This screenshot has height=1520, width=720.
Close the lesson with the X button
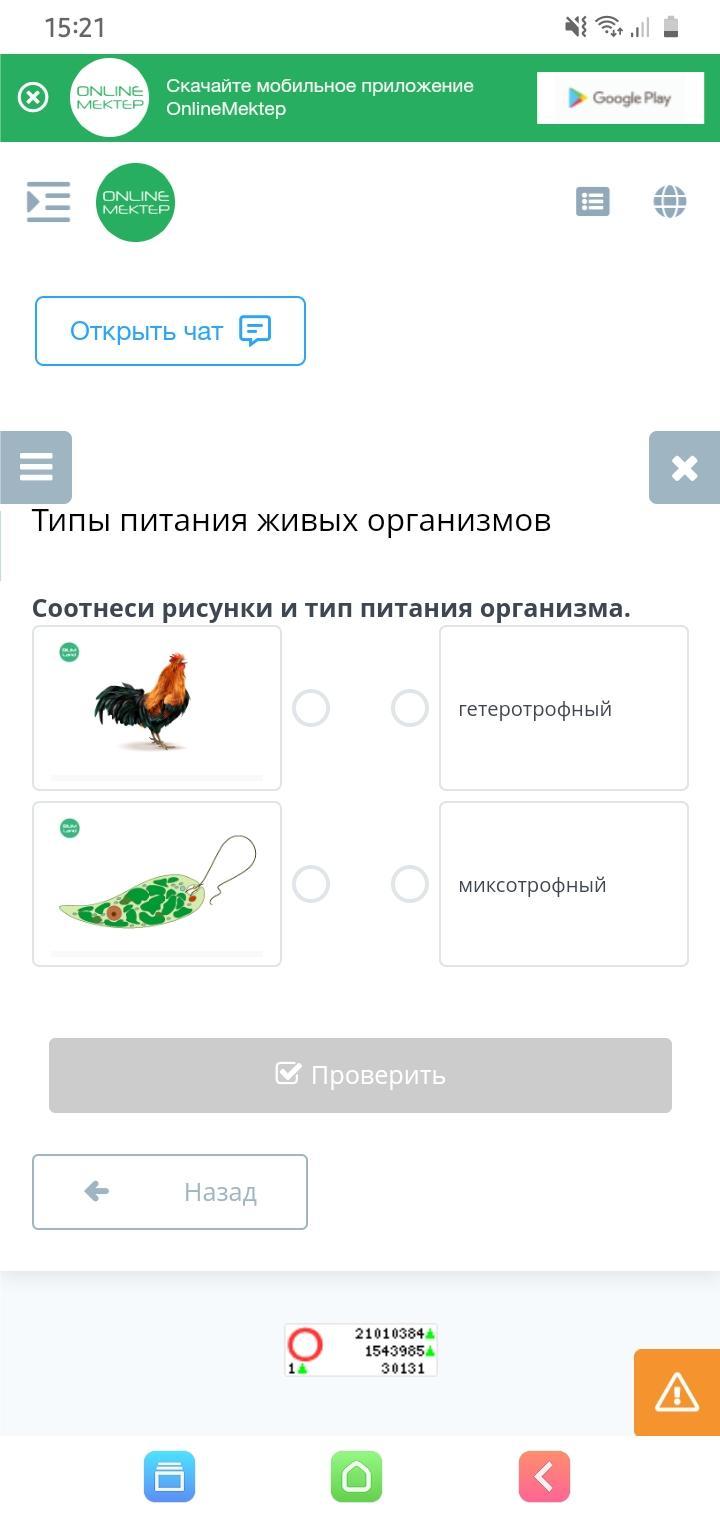[684, 467]
